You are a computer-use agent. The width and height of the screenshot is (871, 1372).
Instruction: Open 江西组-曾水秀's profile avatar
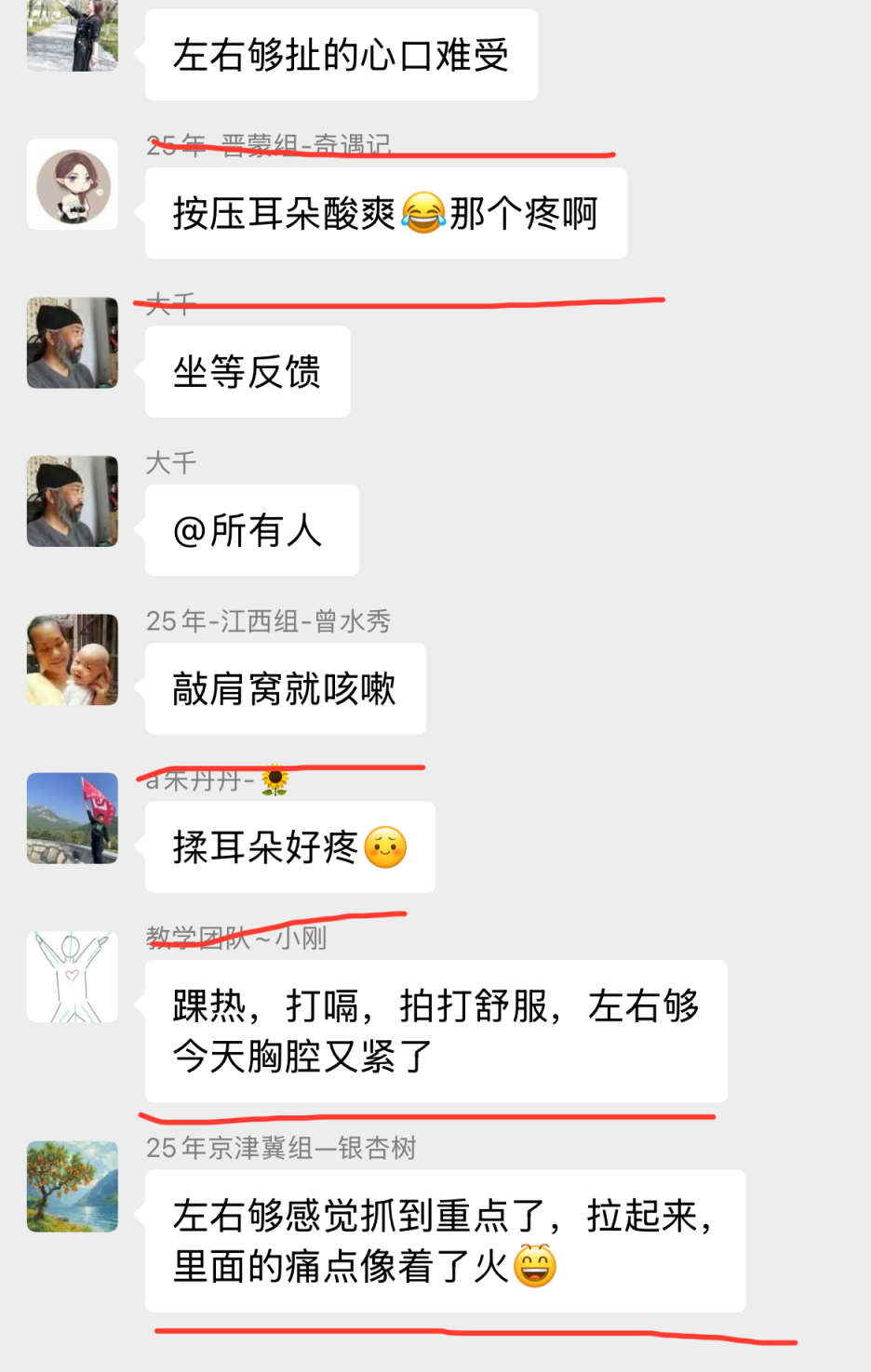tap(73, 659)
